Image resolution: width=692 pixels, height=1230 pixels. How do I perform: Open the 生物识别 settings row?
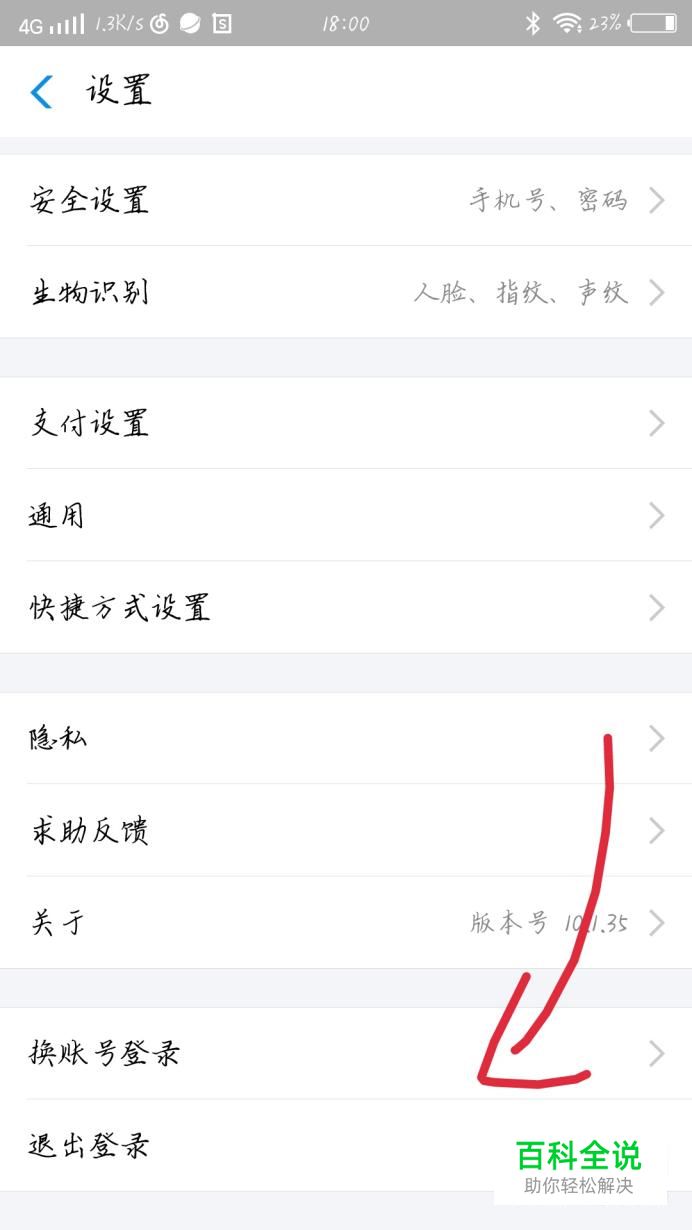click(x=346, y=292)
